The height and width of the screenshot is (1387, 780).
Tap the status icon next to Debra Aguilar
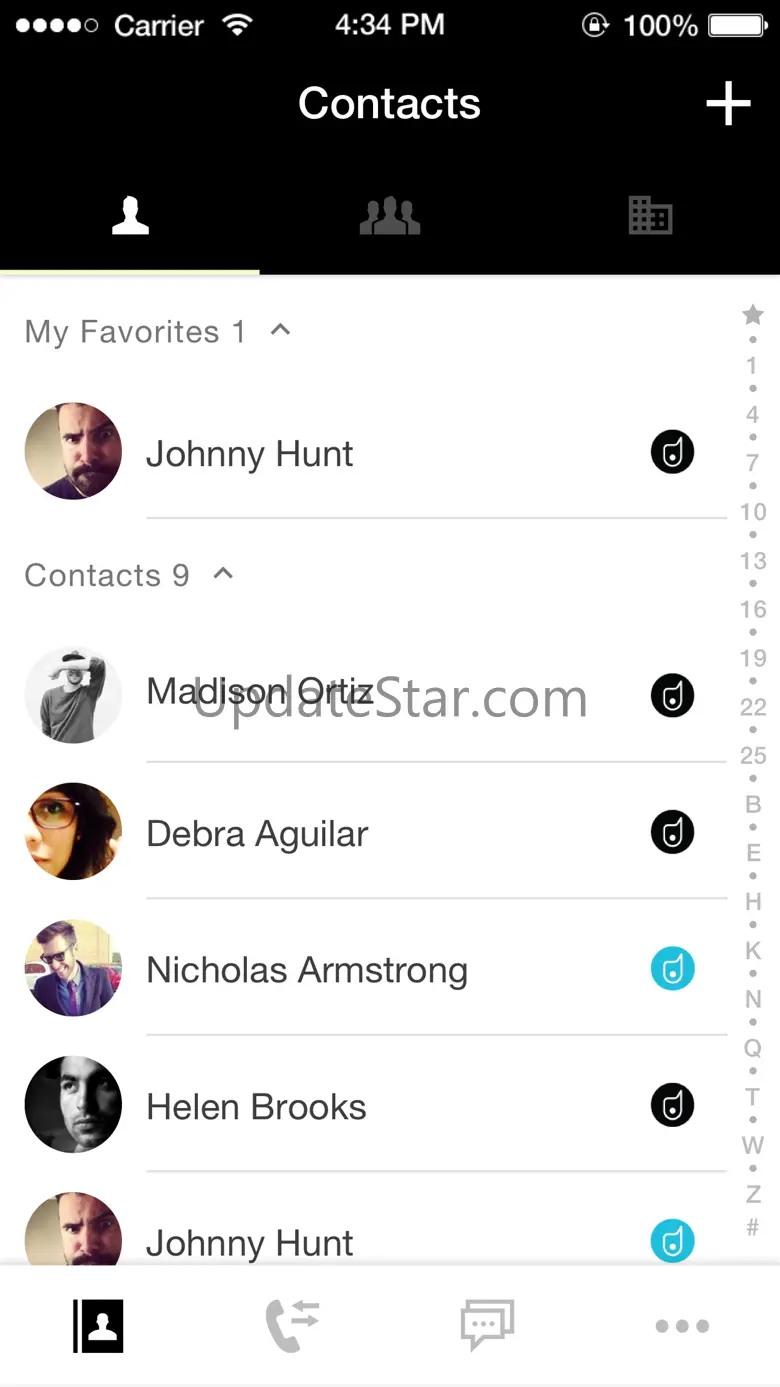coord(672,832)
